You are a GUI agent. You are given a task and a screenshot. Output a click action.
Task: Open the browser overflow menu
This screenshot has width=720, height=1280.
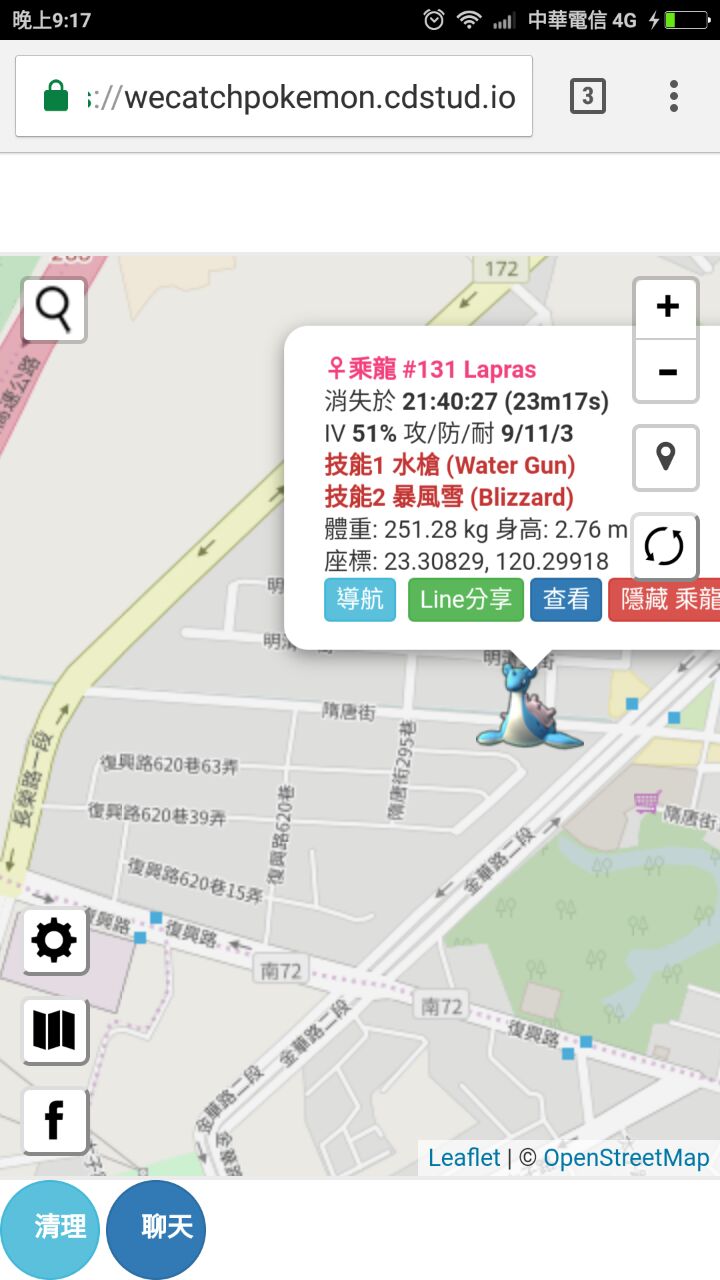click(674, 96)
